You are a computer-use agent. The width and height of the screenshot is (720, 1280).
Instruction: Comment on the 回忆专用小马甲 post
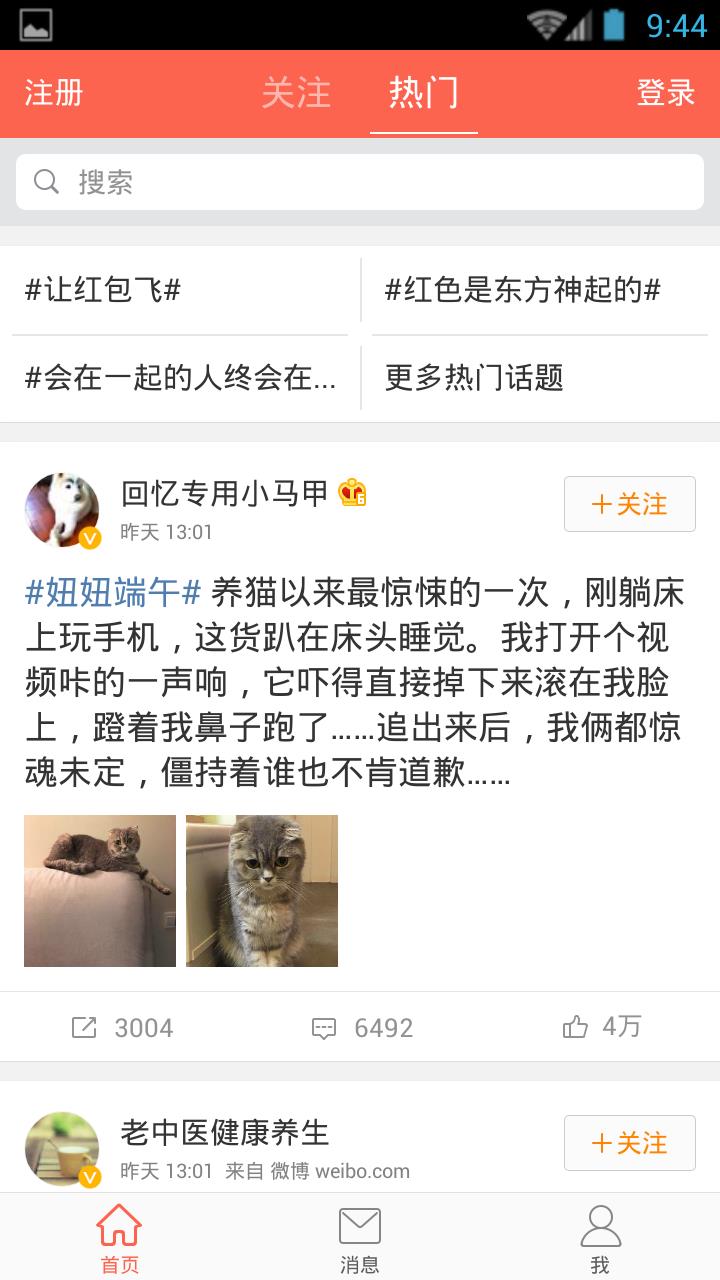pyautogui.click(x=362, y=1027)
